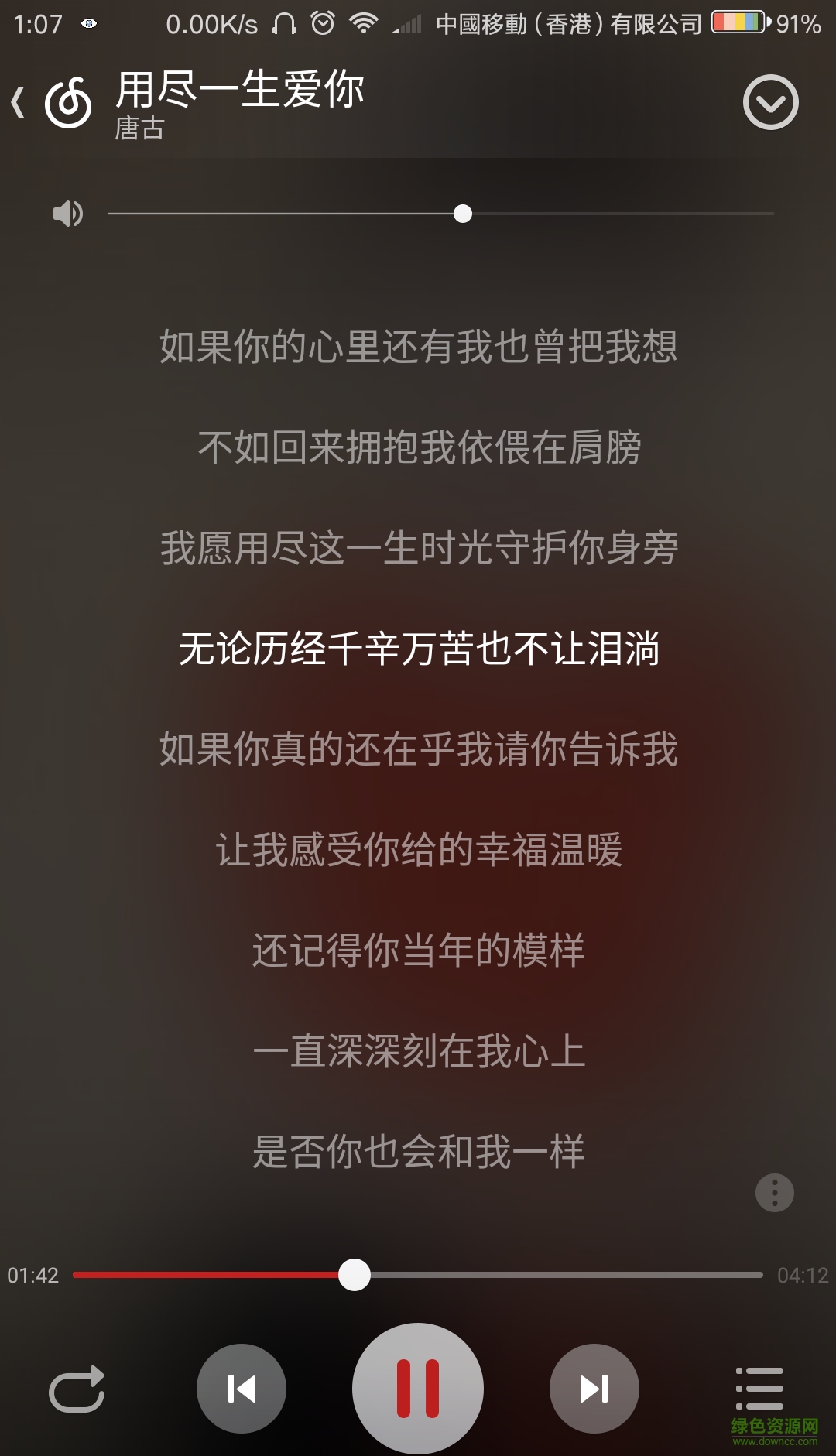Open the three-dot lyrics options icon
This screenshot has height=1456, width=836.
pyautogui.click(x=774, y=1194)
